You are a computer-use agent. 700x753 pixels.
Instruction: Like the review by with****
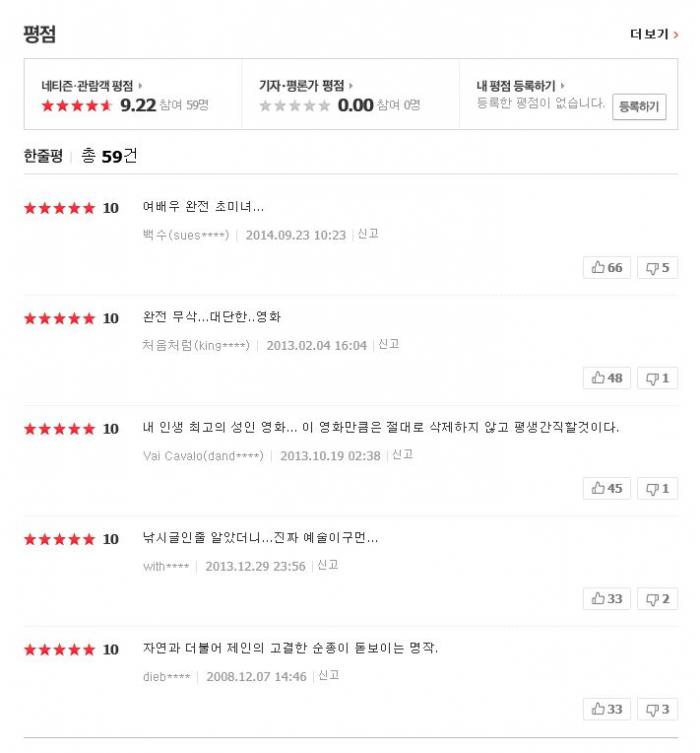point(607,598)
